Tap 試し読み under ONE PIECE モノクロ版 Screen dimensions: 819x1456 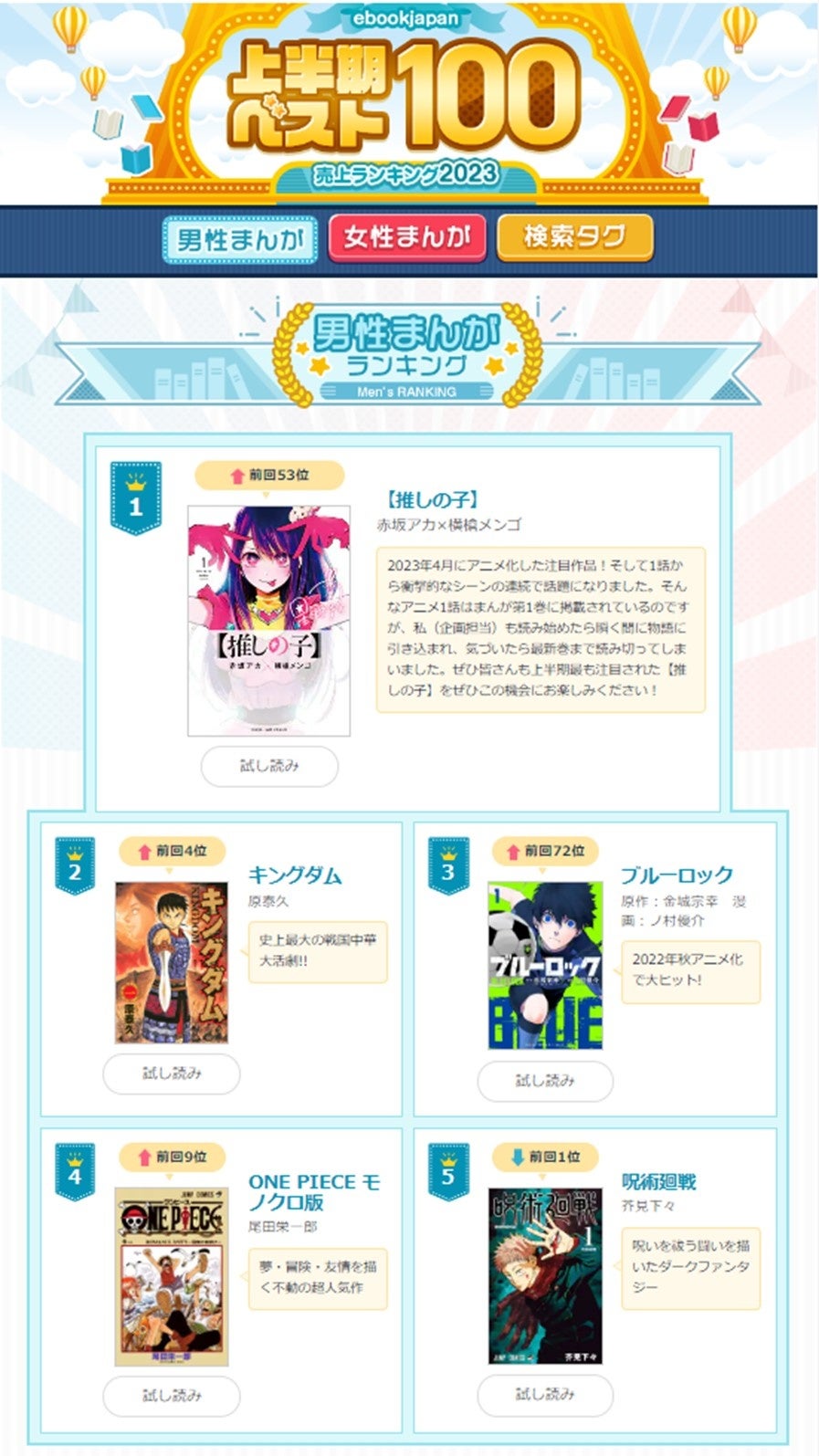tap(172, 1395)
